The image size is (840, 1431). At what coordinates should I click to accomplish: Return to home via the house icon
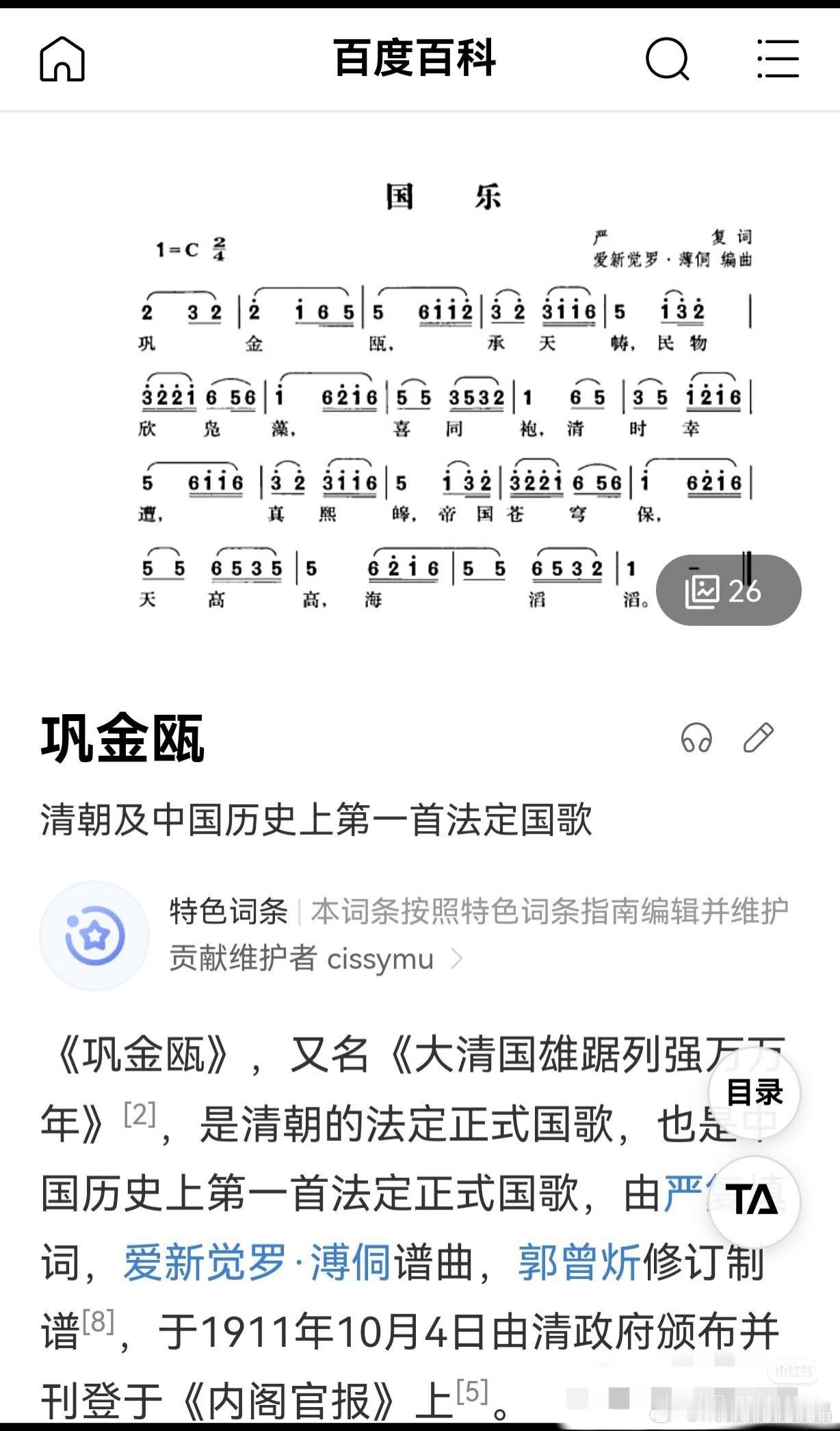[x=63, y=60]
